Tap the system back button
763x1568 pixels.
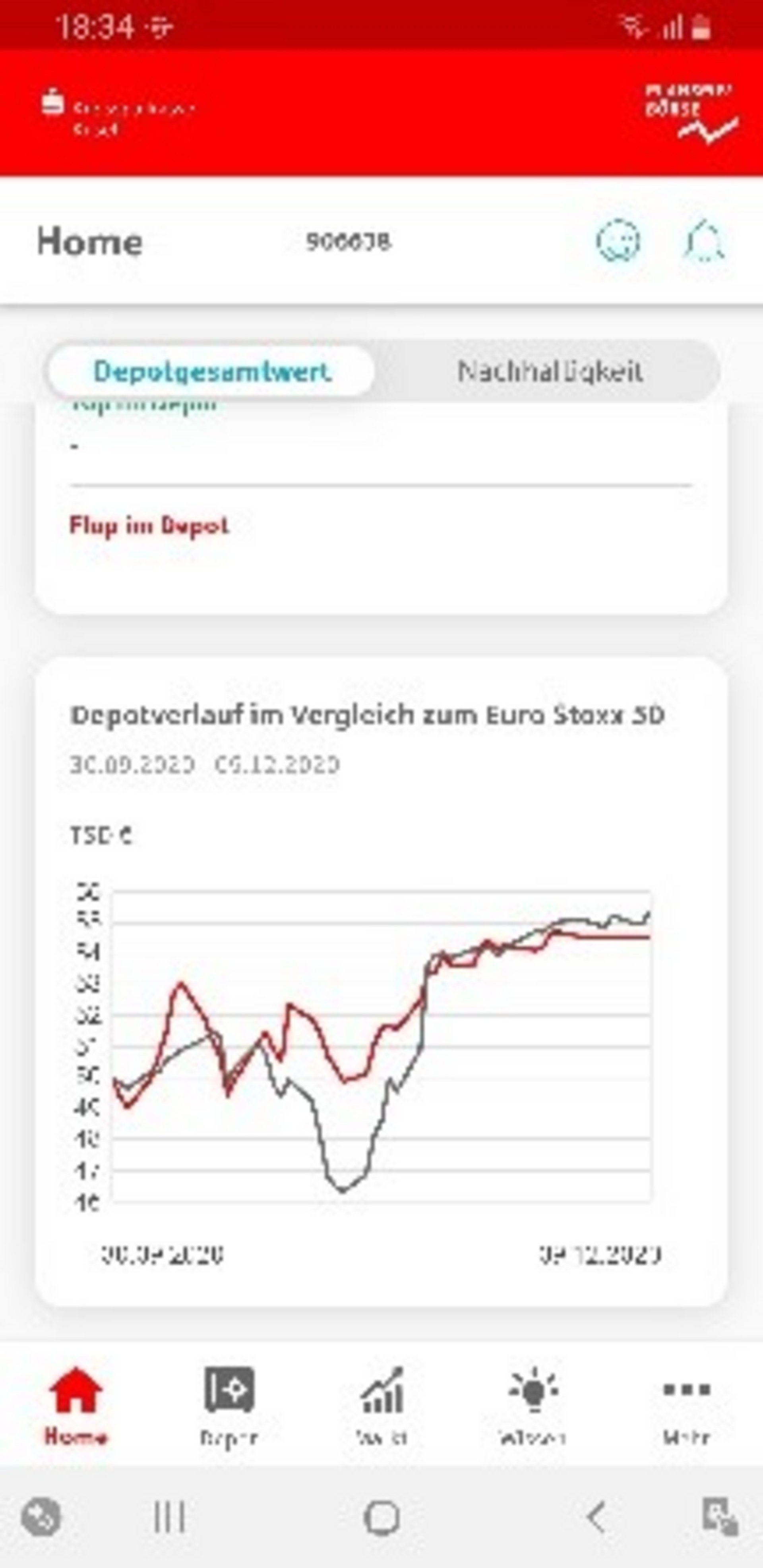(596, 1516)
